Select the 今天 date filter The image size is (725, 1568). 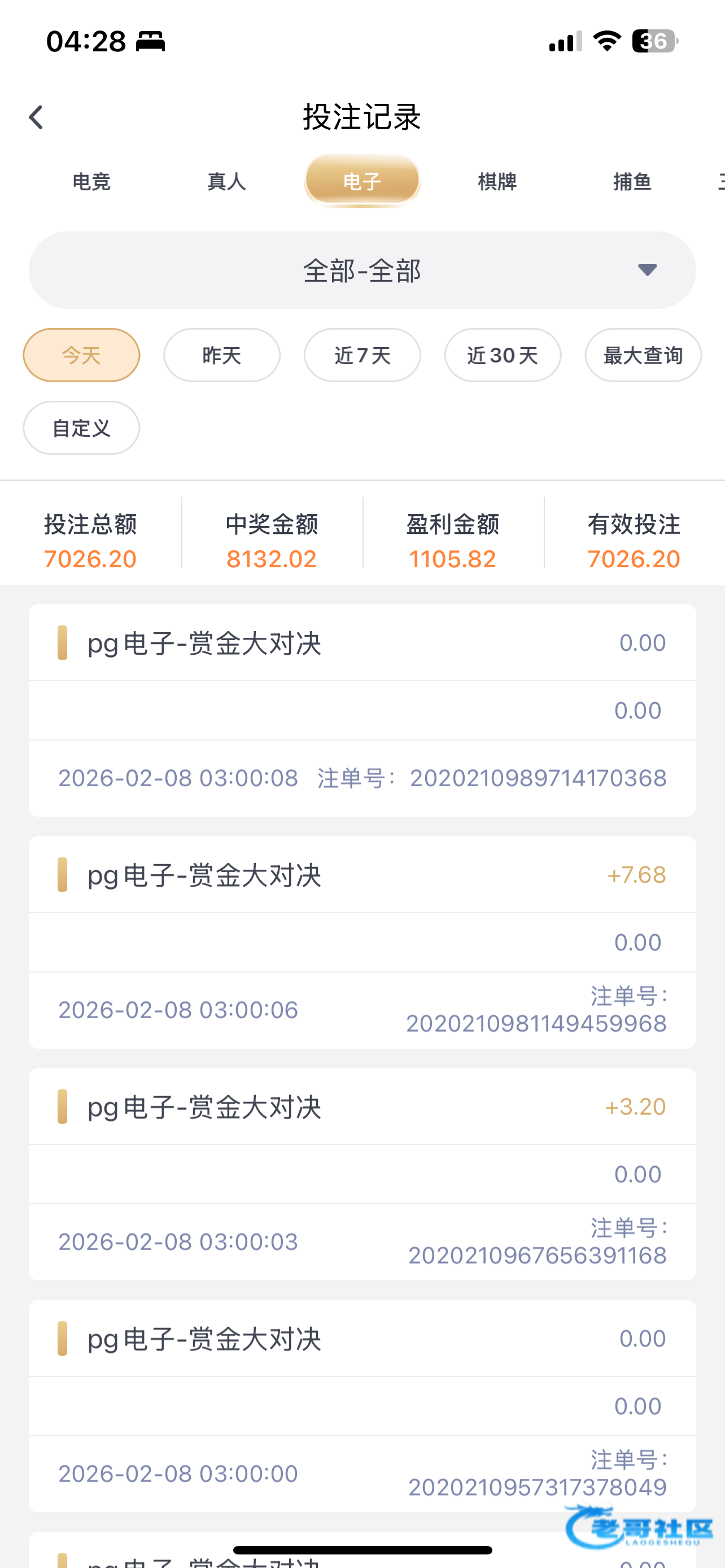pyautogui.click(x=81, y=355)
